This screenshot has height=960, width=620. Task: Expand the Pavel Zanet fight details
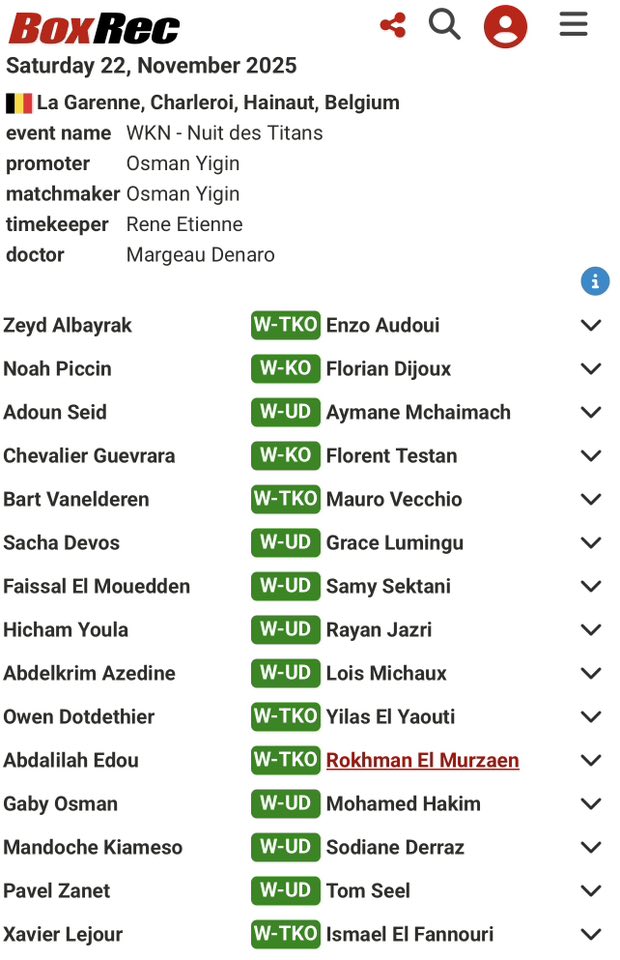click(591, 891)
